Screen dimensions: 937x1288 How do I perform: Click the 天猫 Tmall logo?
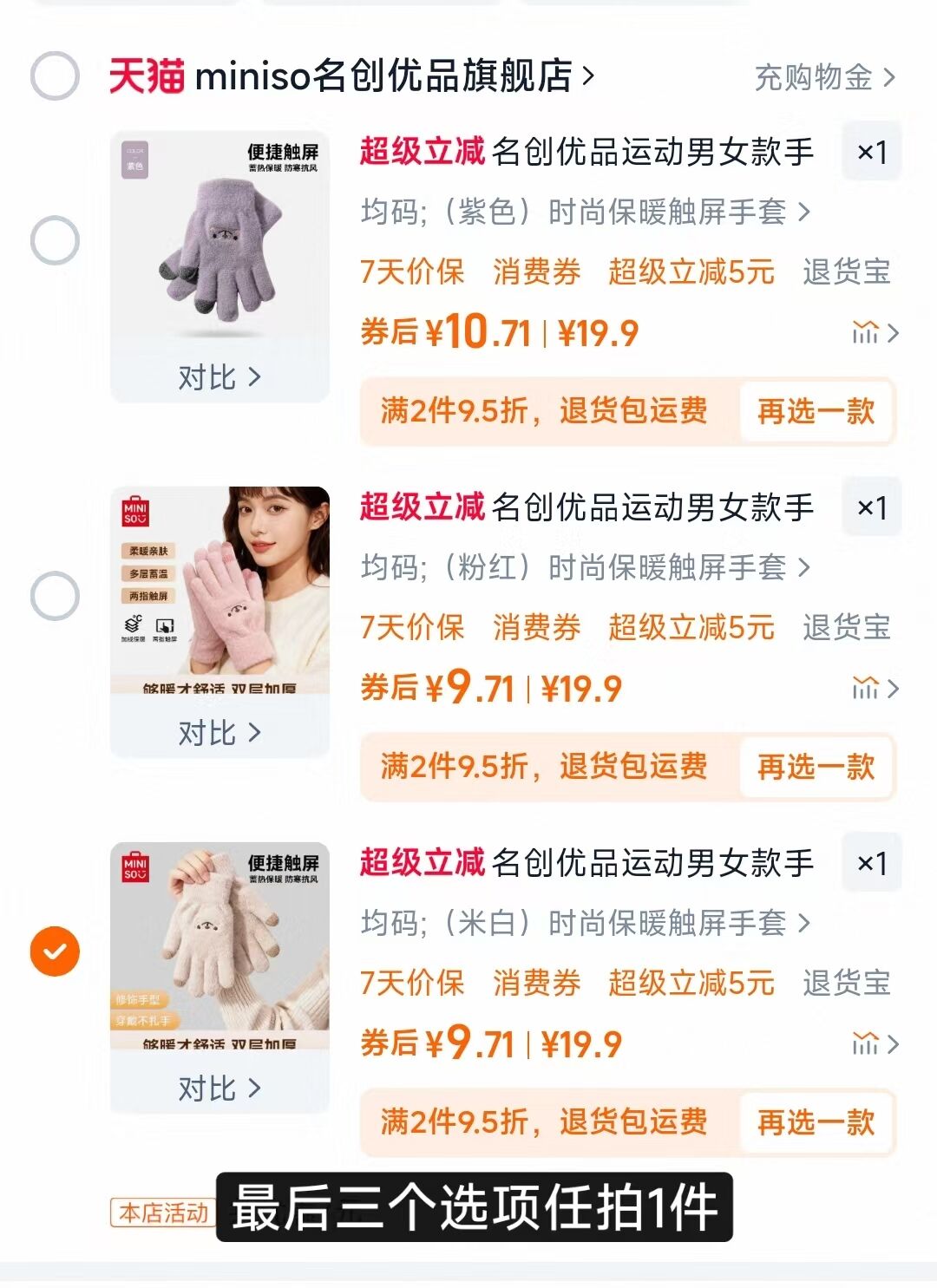point(146,76)
